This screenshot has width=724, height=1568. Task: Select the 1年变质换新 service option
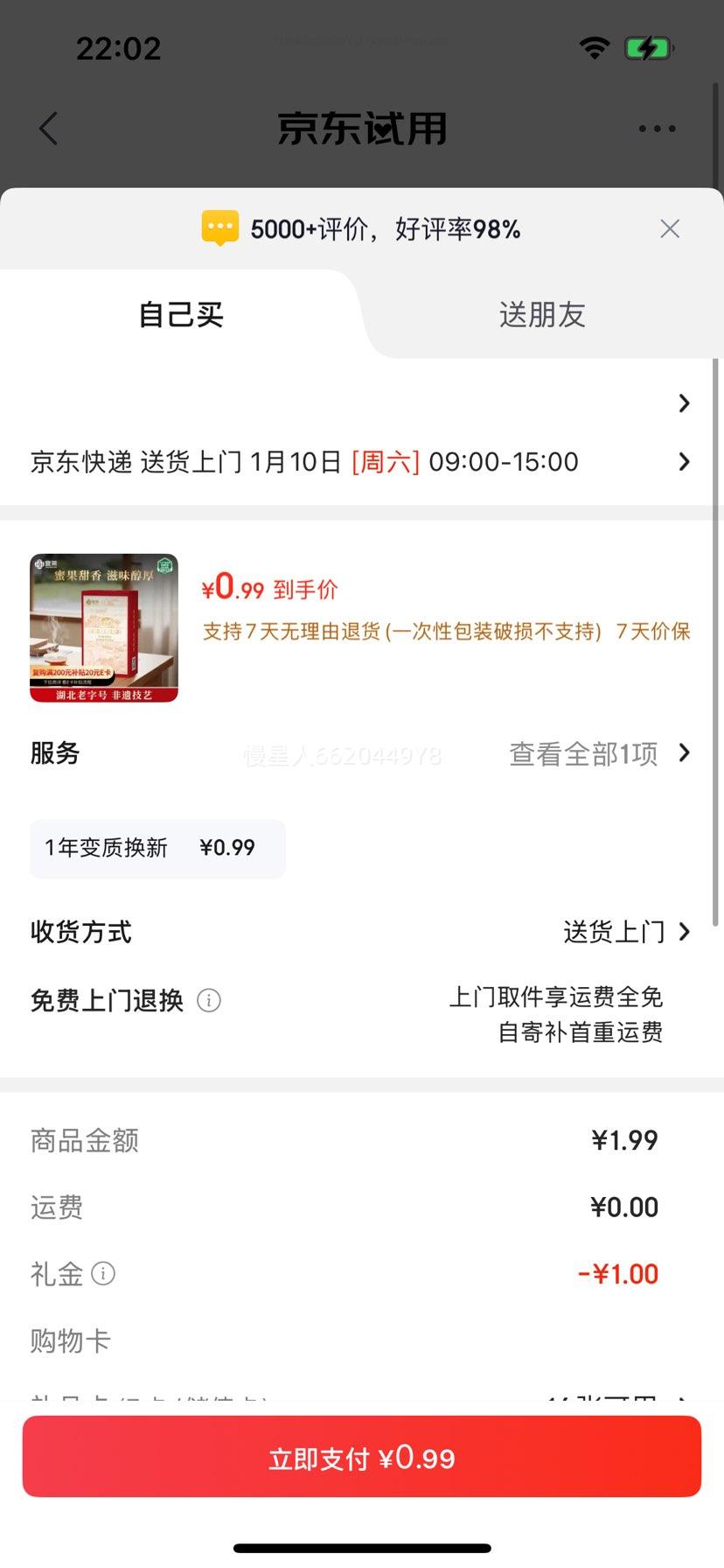tap(157, 848)
